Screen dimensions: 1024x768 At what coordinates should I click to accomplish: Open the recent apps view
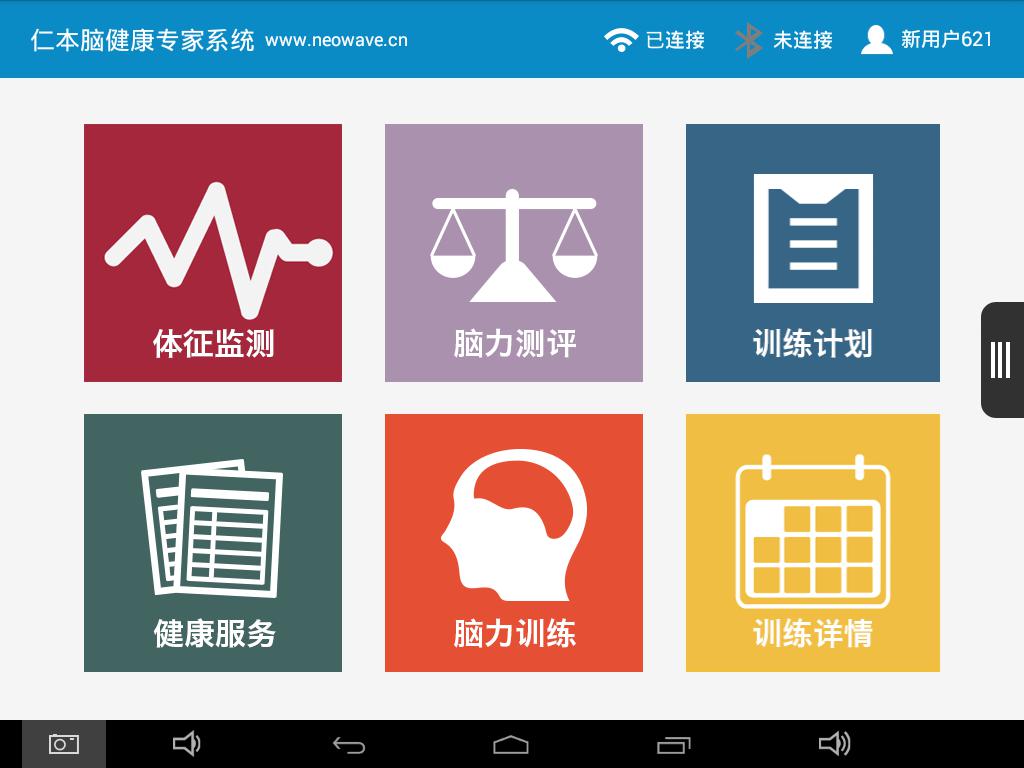click(x=673, y=744)
